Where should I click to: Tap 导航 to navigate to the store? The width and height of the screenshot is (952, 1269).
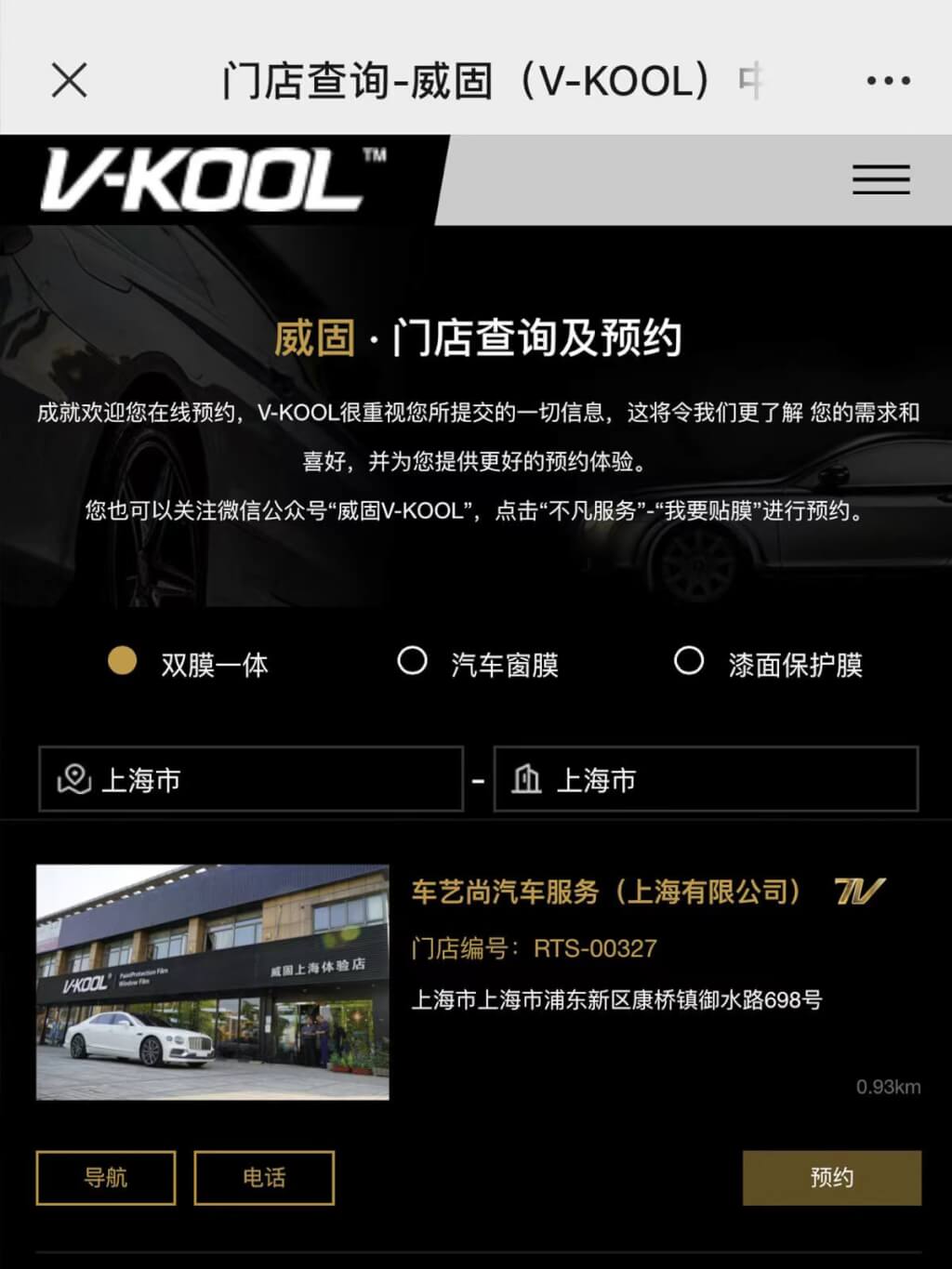point(106,1178)
